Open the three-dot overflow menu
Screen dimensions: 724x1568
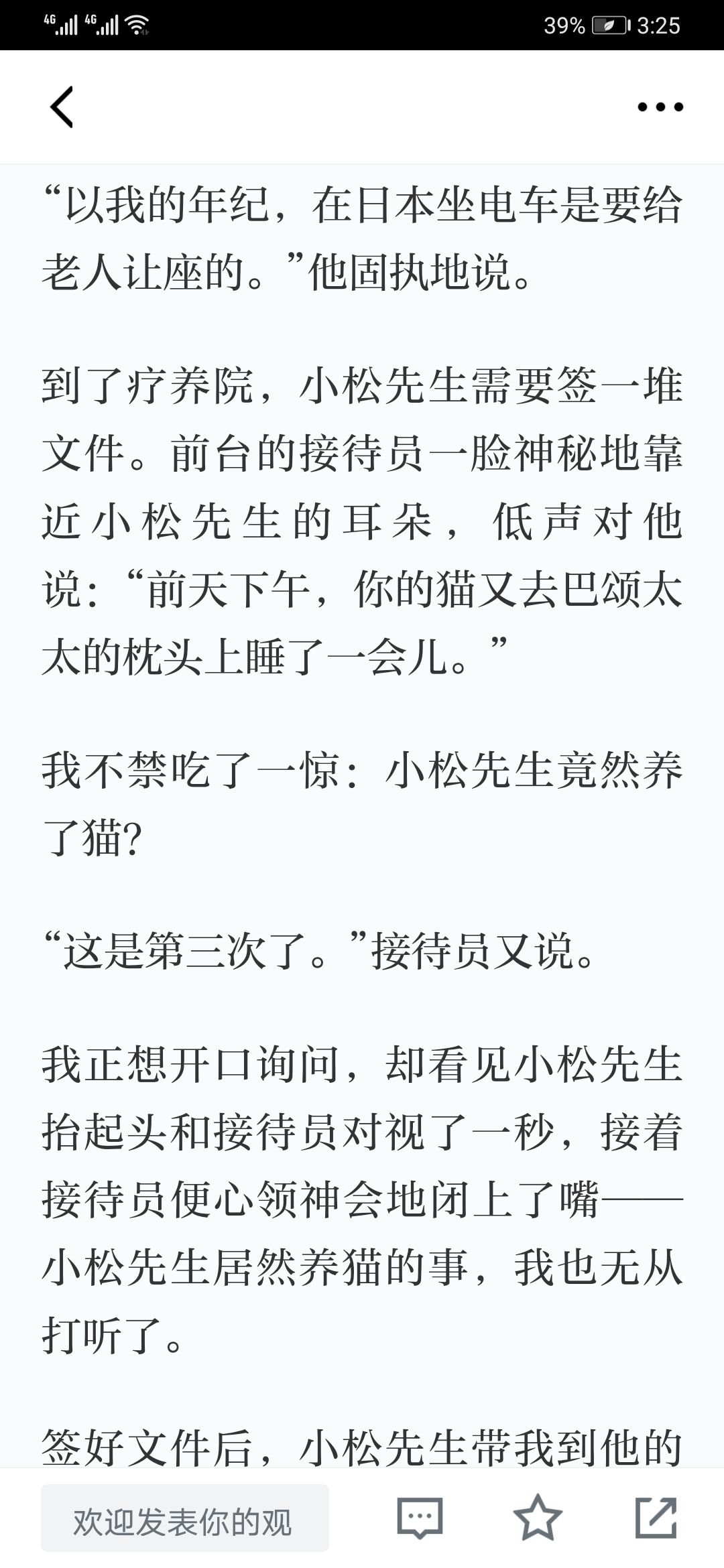tap(660, 107)
